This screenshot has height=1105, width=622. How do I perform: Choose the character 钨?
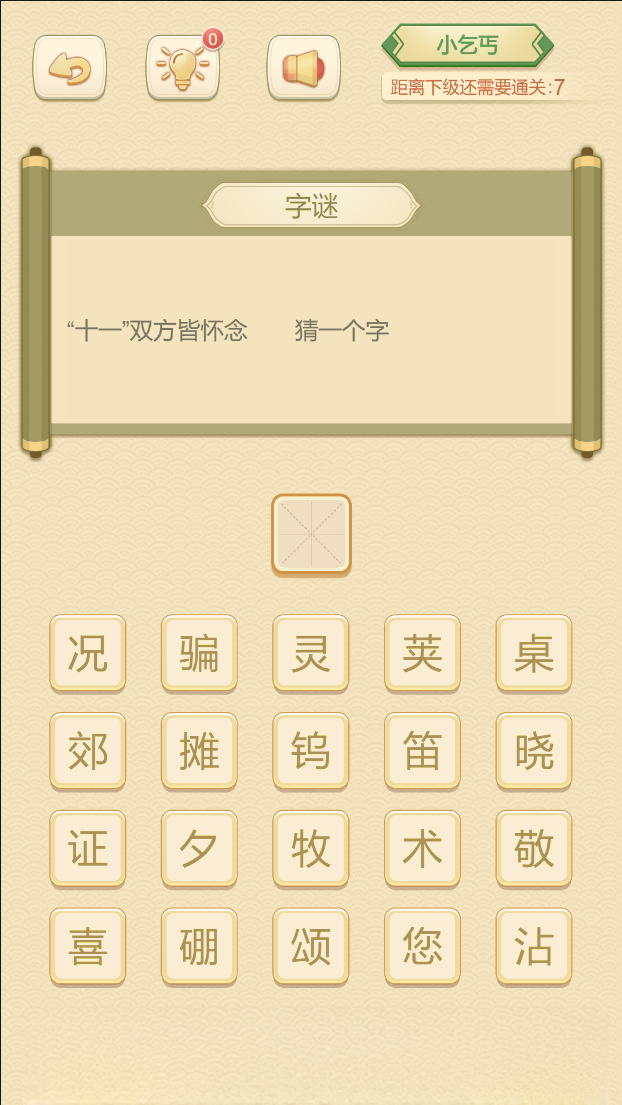pyautogui.click(x=311, y=751)
